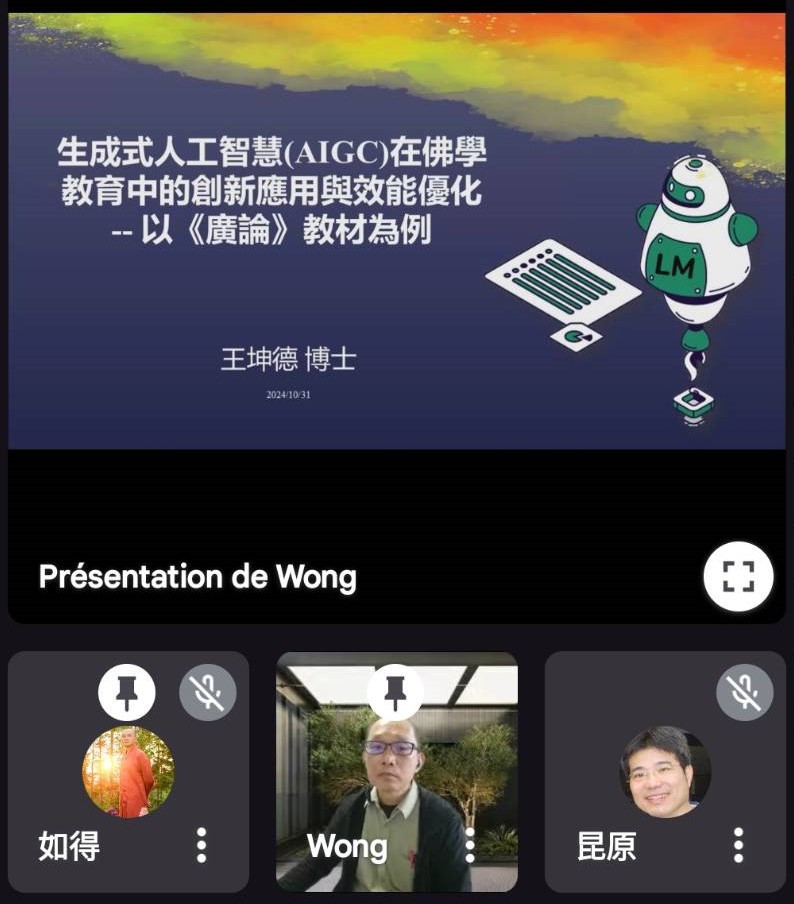Expand Wong's presentation to fullscreen

pyautogui.click(x=738, y=576)
